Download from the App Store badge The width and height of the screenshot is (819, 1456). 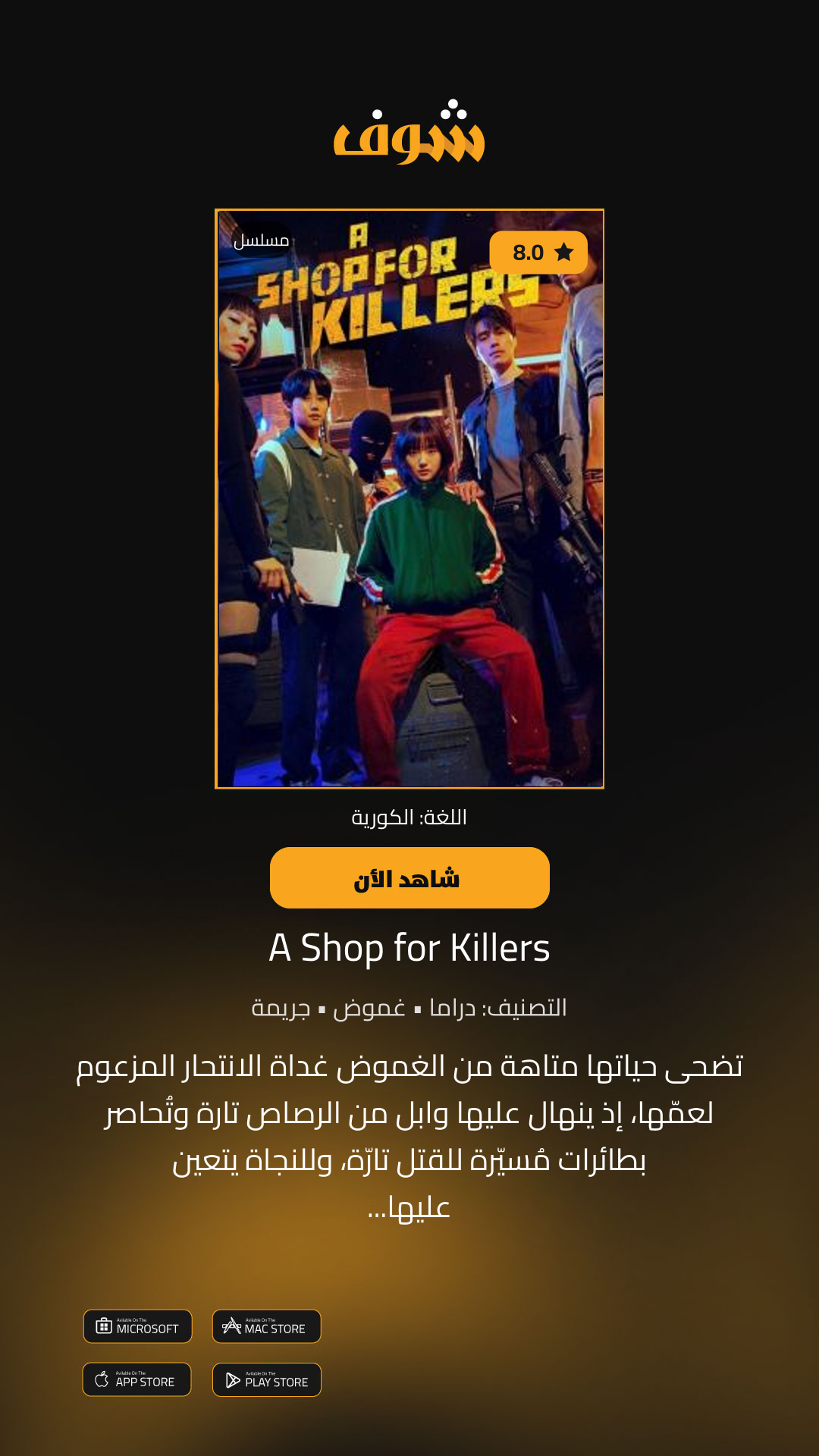click(136, 1379)
